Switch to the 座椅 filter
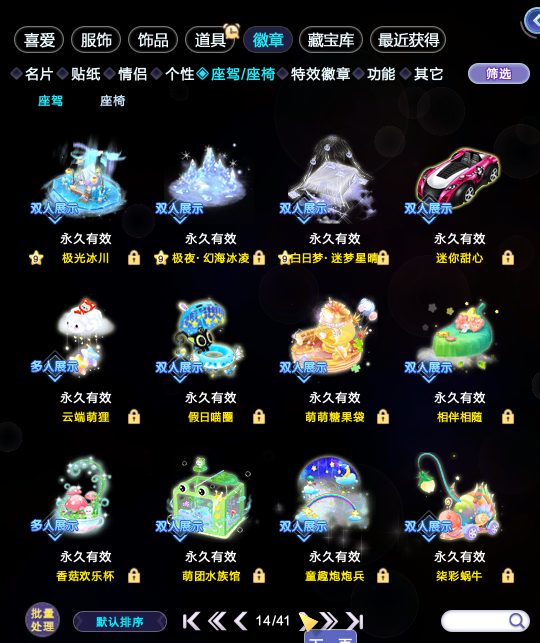The image size is (540, 643). click(112, 101)
